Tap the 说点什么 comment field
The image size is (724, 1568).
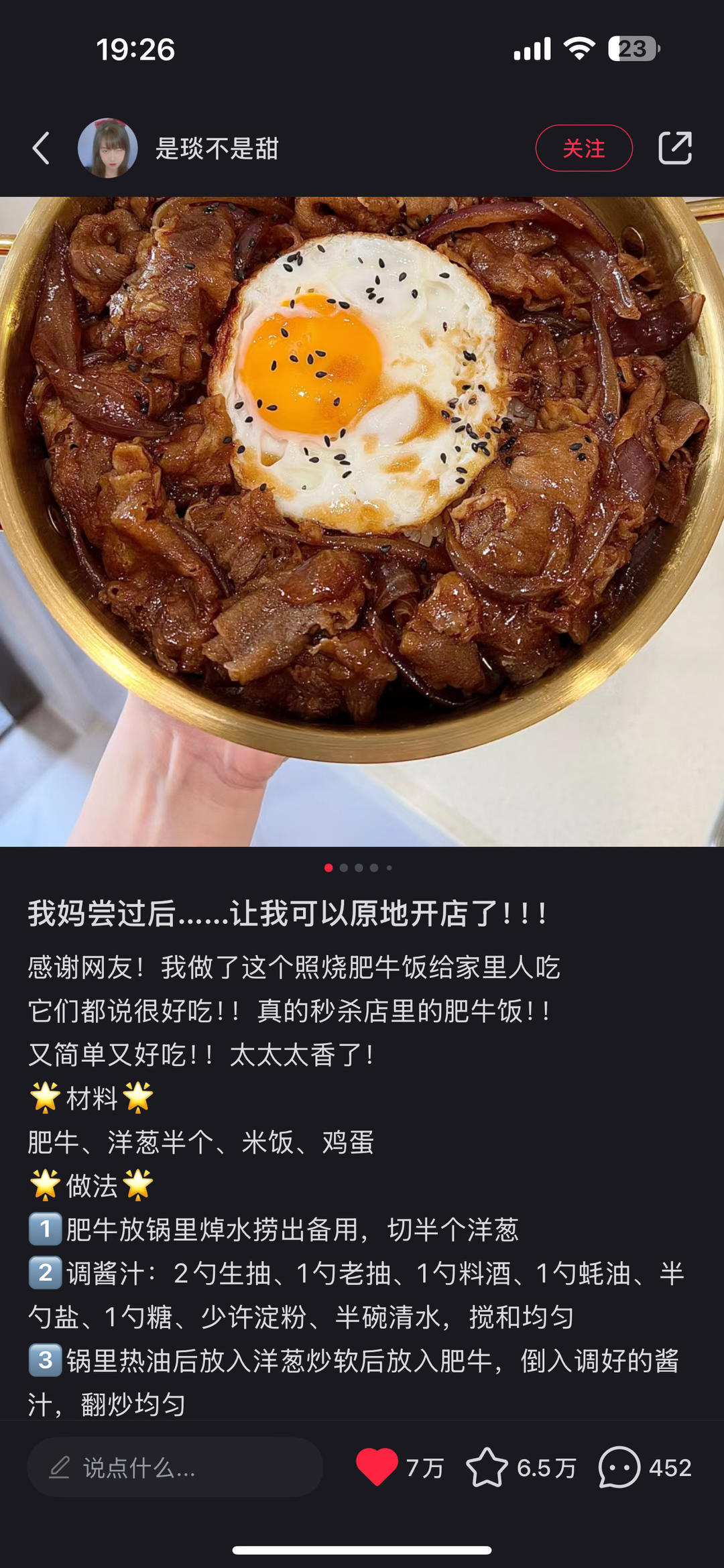click(x=174, y=1467)
